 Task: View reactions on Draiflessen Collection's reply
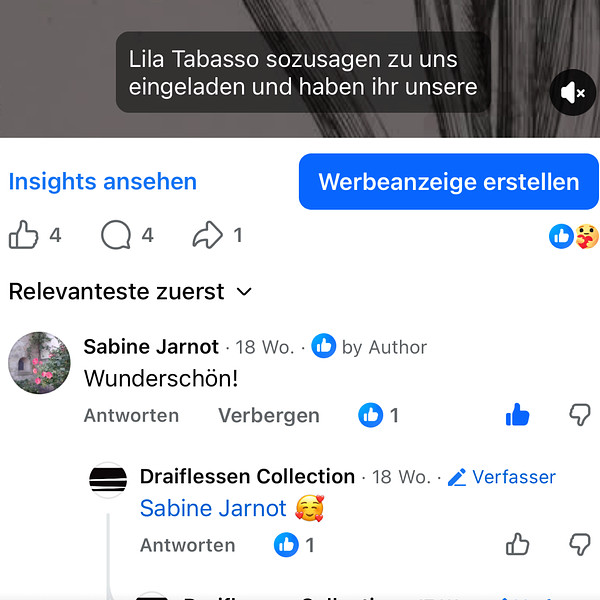click(294, 545)
